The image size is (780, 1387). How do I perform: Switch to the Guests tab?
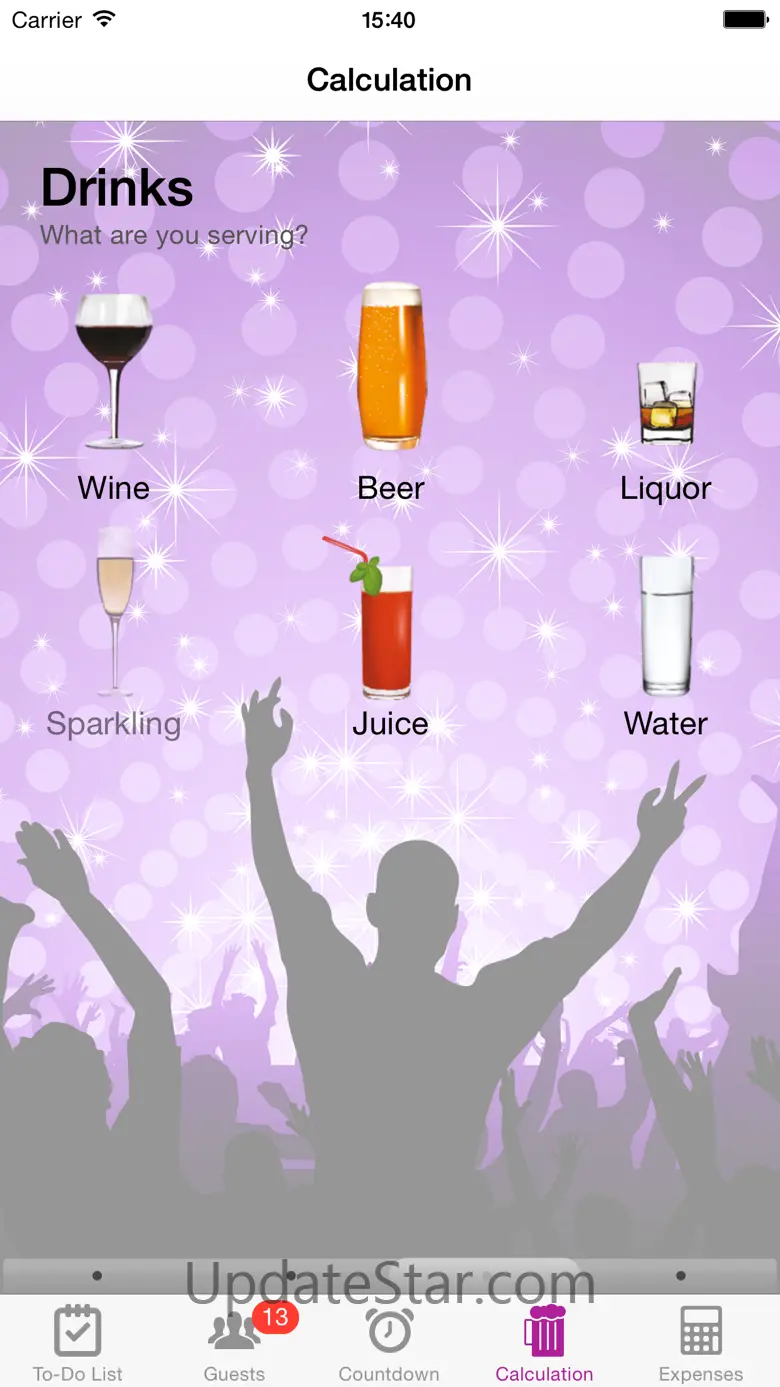tap(235, 1342)
